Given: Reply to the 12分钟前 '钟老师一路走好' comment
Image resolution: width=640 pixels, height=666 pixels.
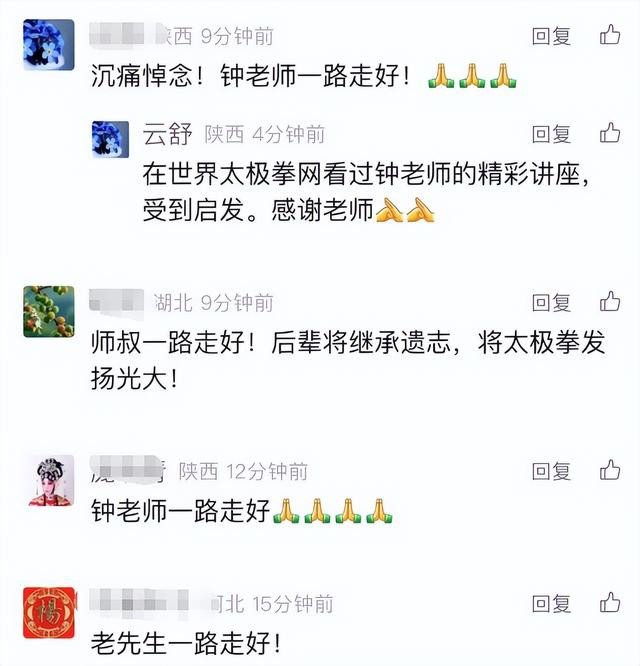Looking at the screenshot, I should pyautogui.click(x=551, y=470).
